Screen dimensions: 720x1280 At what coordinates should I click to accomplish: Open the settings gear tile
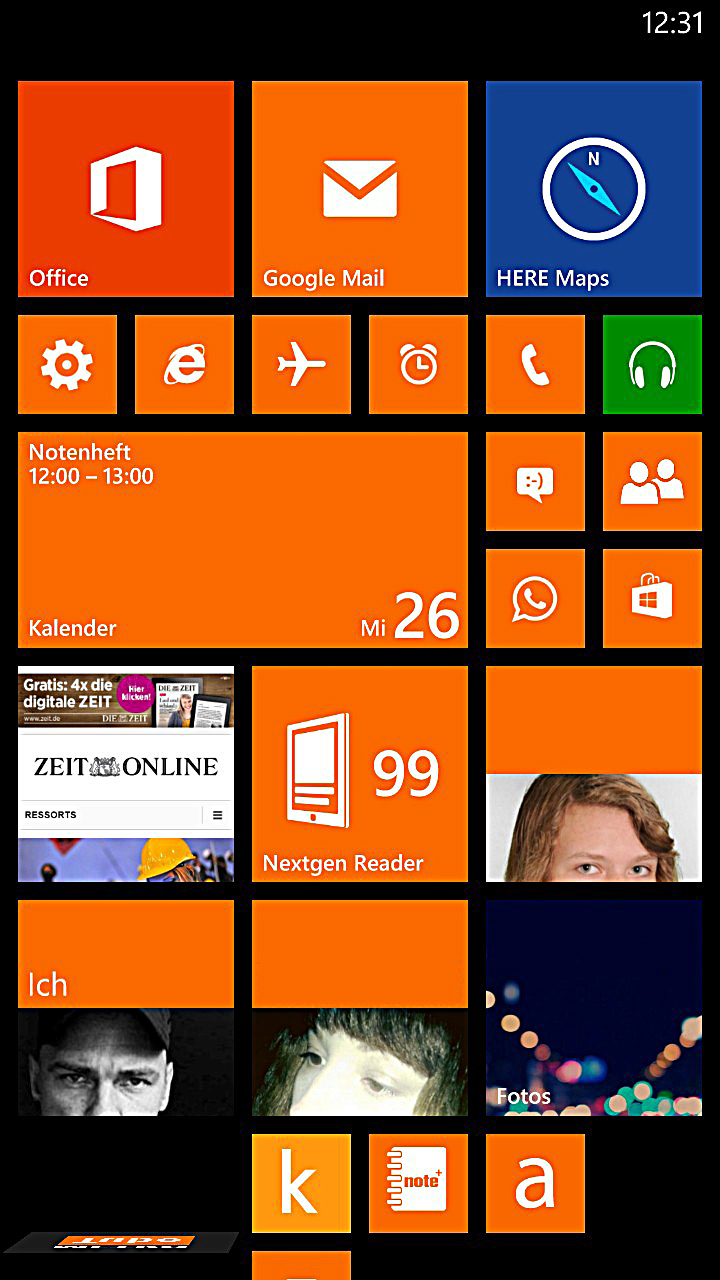point(67,364)
